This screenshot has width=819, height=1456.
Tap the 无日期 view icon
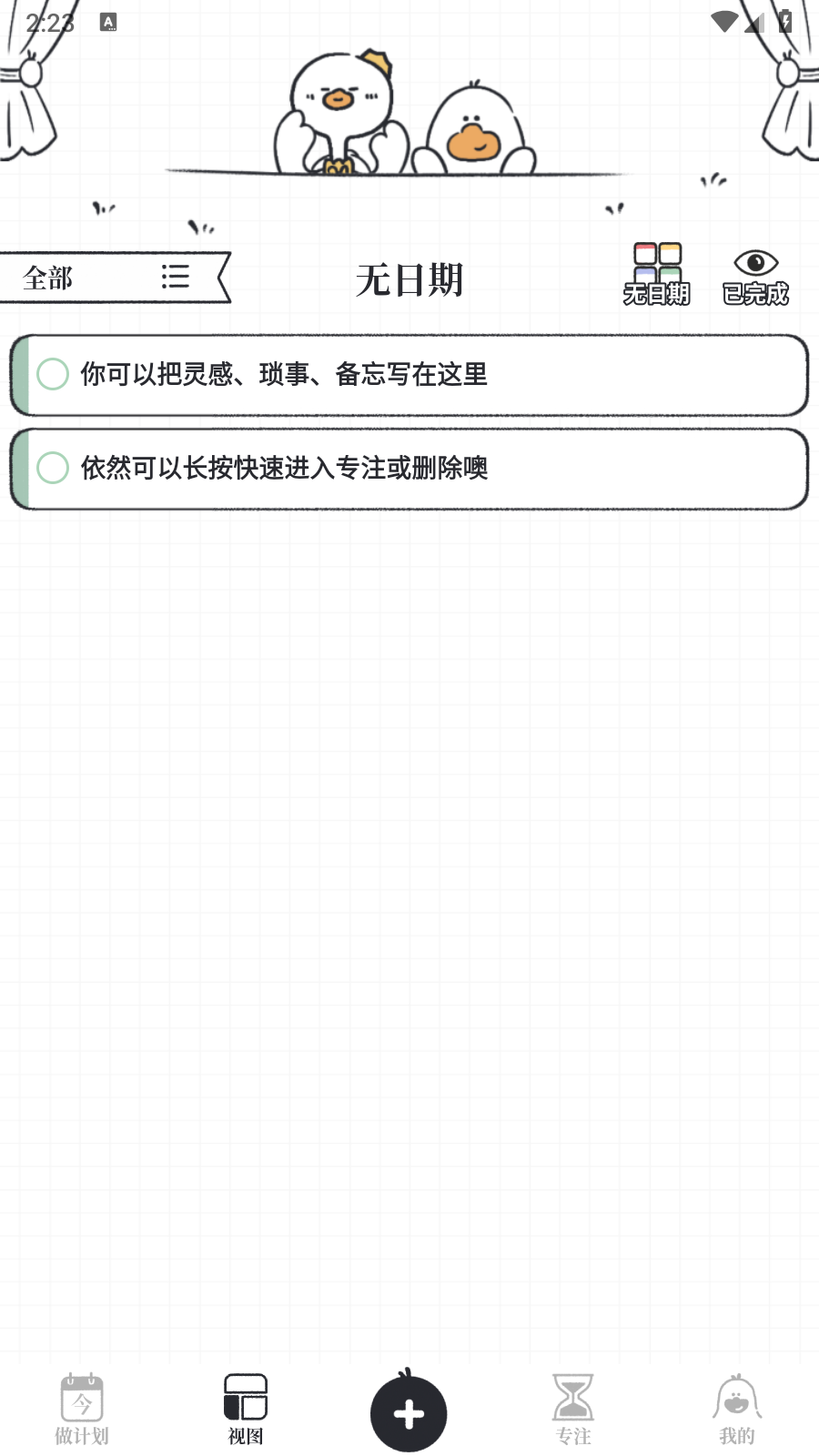657,274
